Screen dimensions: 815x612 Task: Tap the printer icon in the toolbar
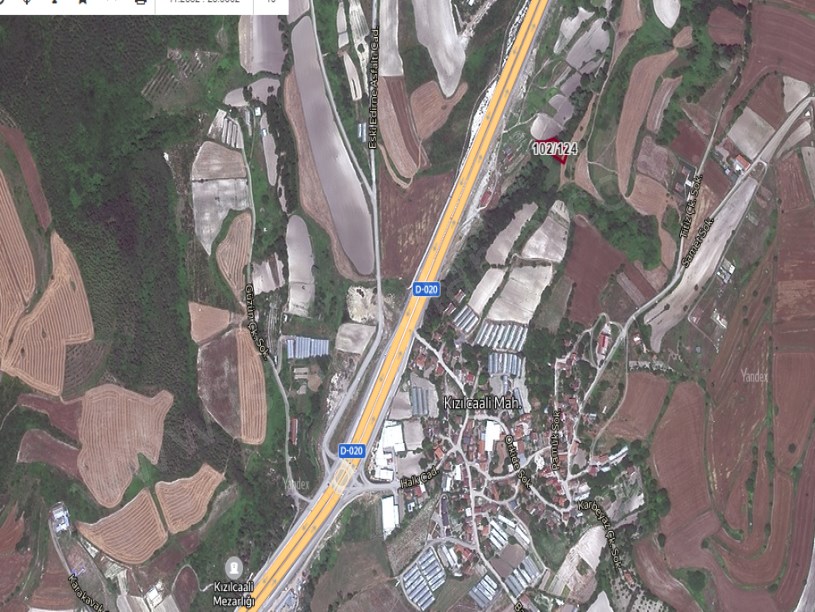click(x=140, y=3)
